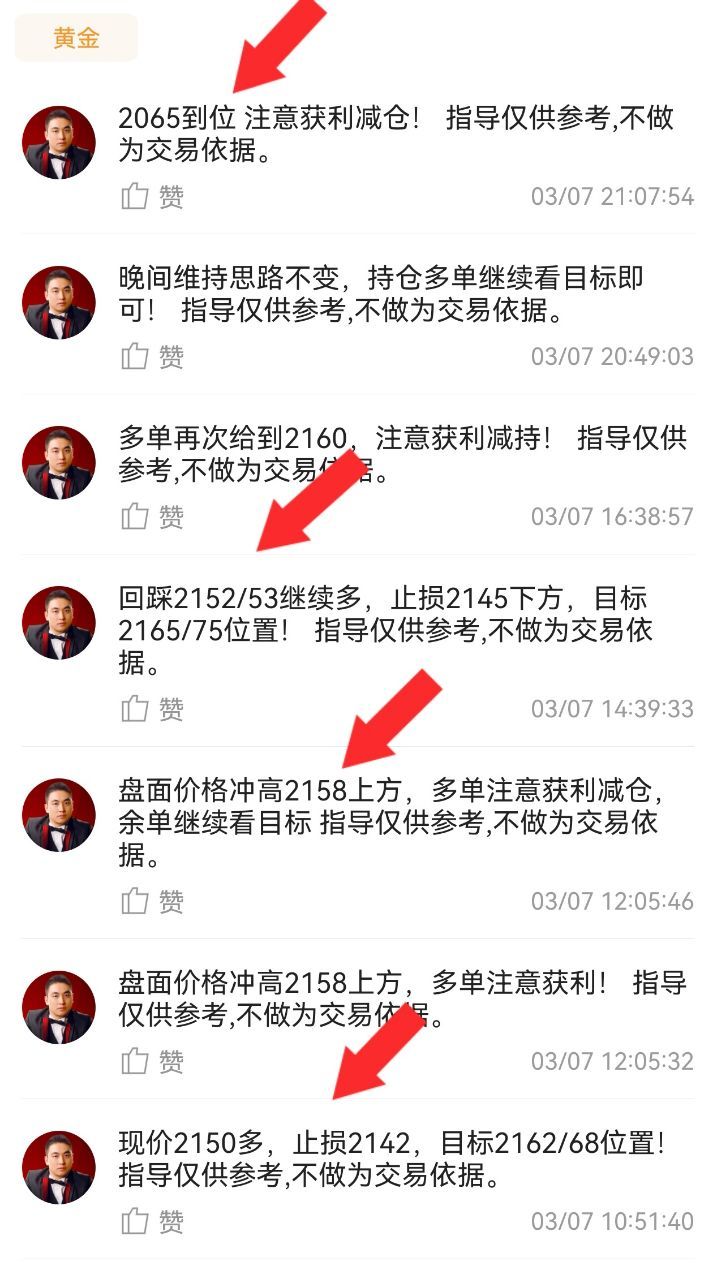The height and width of the screenshot is (1279, 713).
Task: Like the post mentioning 2065到位
Action: [x=152, y=196]
